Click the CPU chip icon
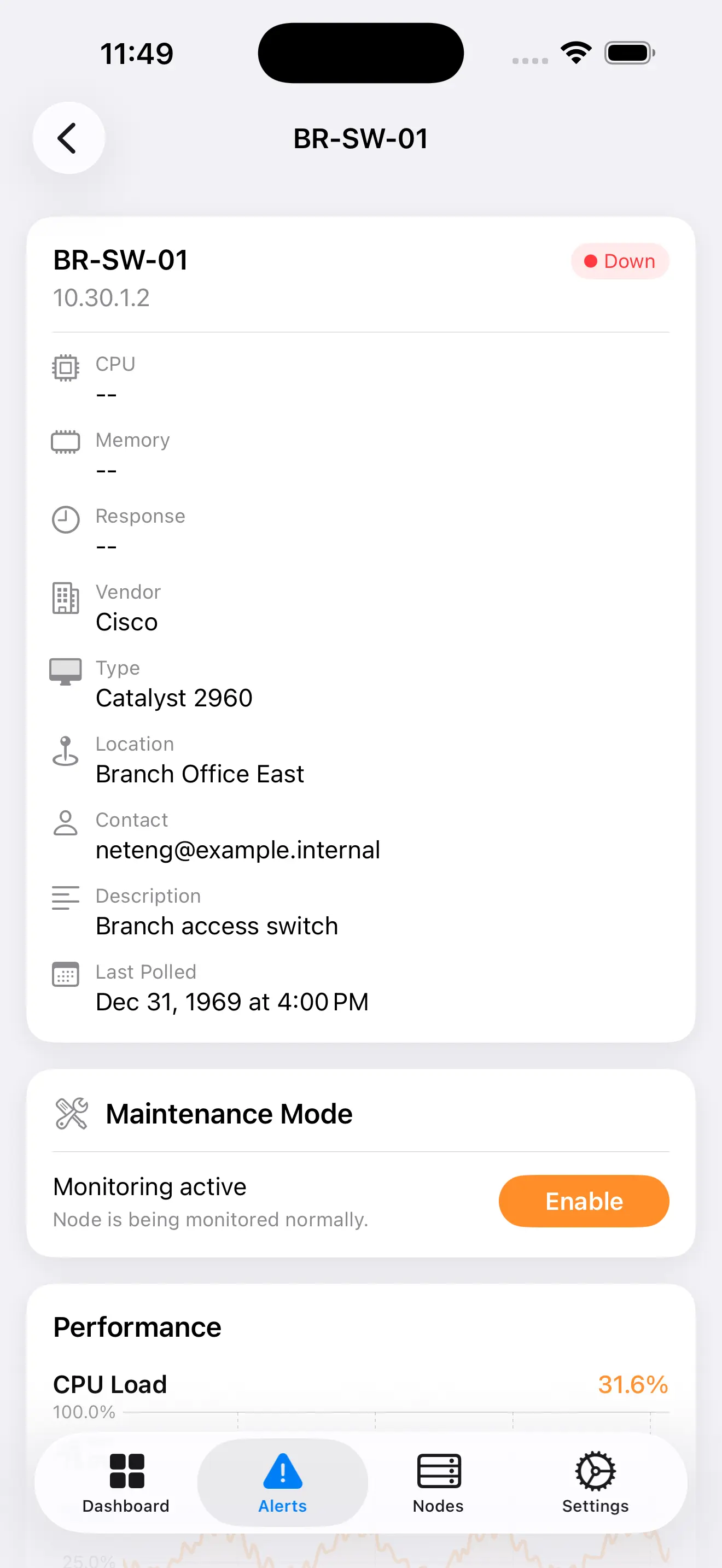 (65, 367)
